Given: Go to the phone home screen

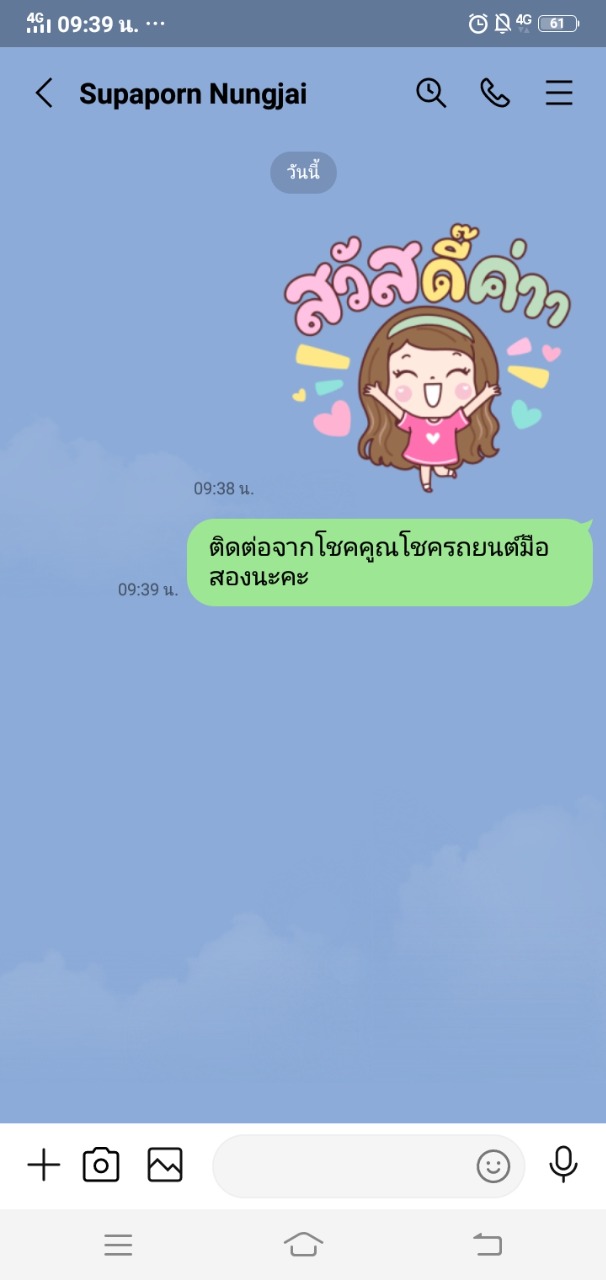Looking at the screenshot, I should tap(303, 1244).
